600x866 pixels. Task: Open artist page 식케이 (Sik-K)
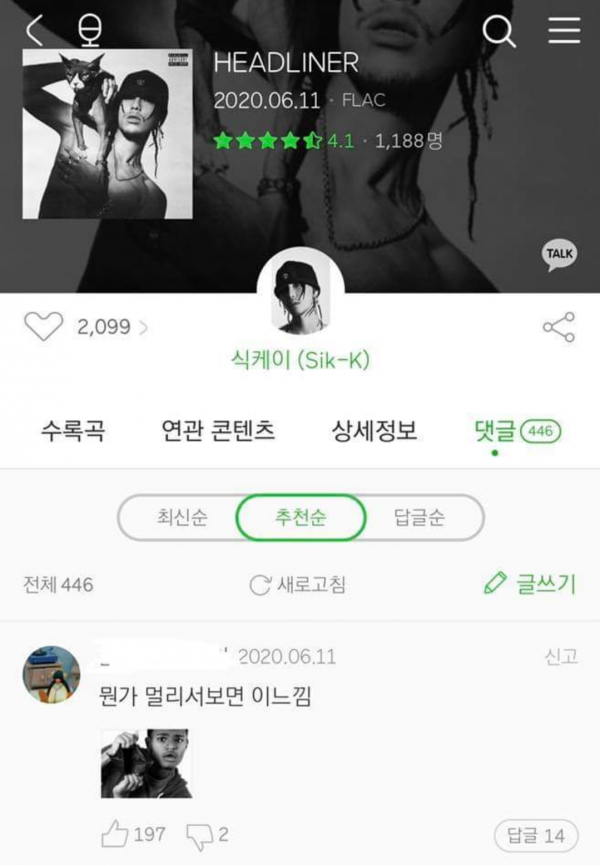[x=300, y=360]
